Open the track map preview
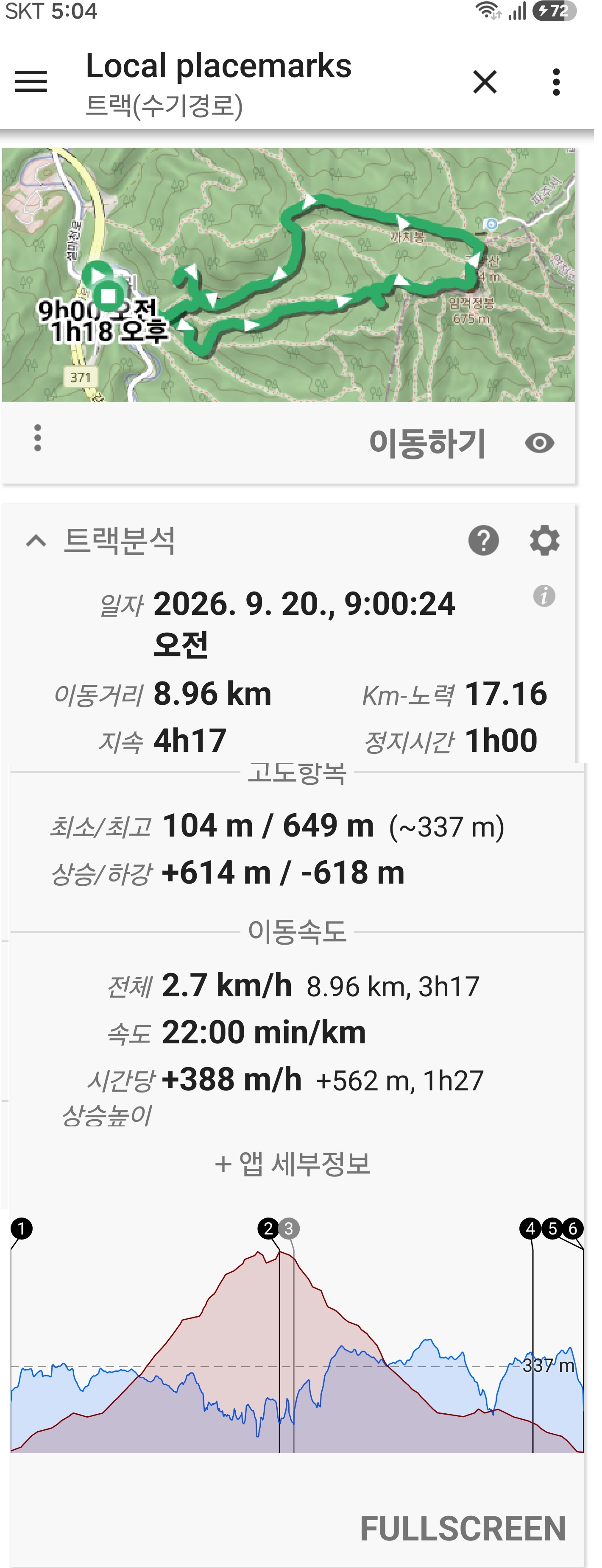 (289, 275)
